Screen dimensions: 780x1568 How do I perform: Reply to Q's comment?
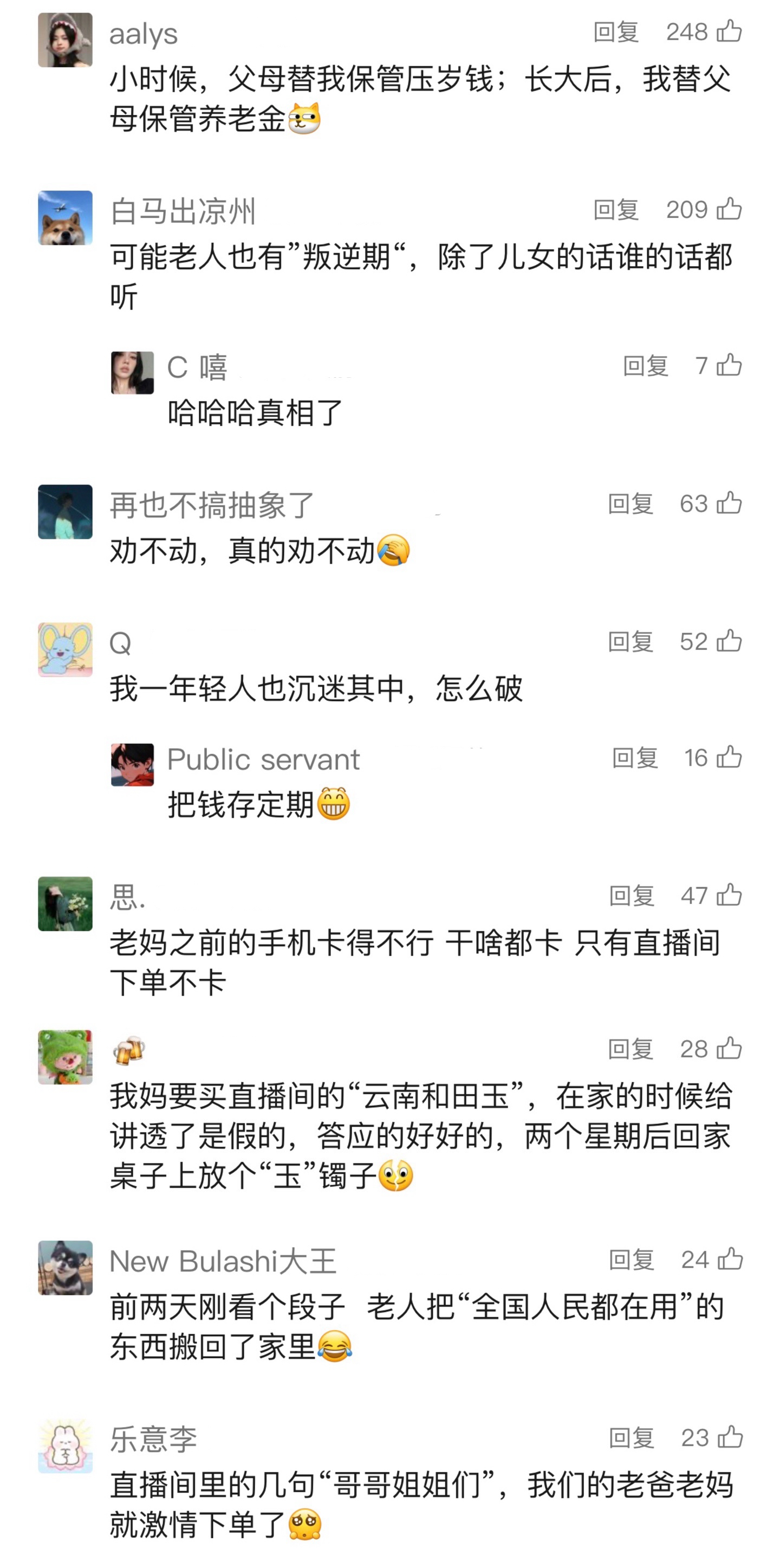click(x=630, y=642)
